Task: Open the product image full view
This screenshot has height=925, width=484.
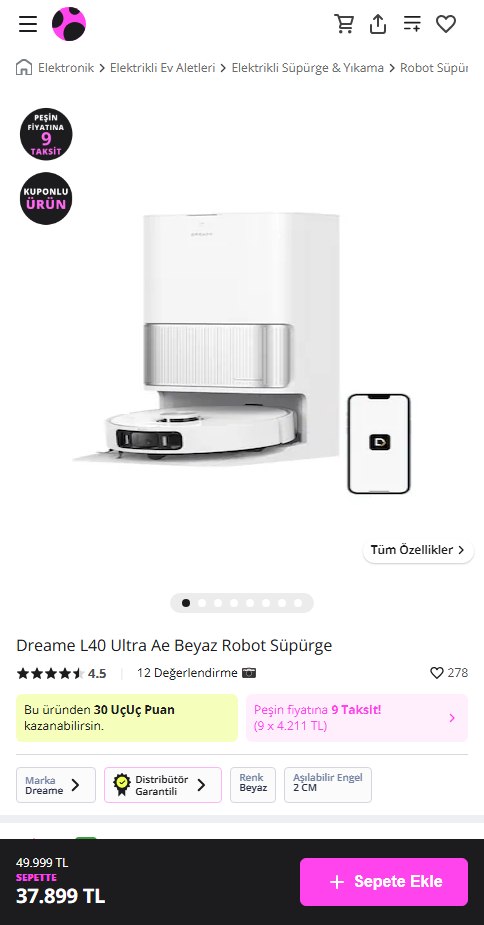Action: [x=242, y=354]
